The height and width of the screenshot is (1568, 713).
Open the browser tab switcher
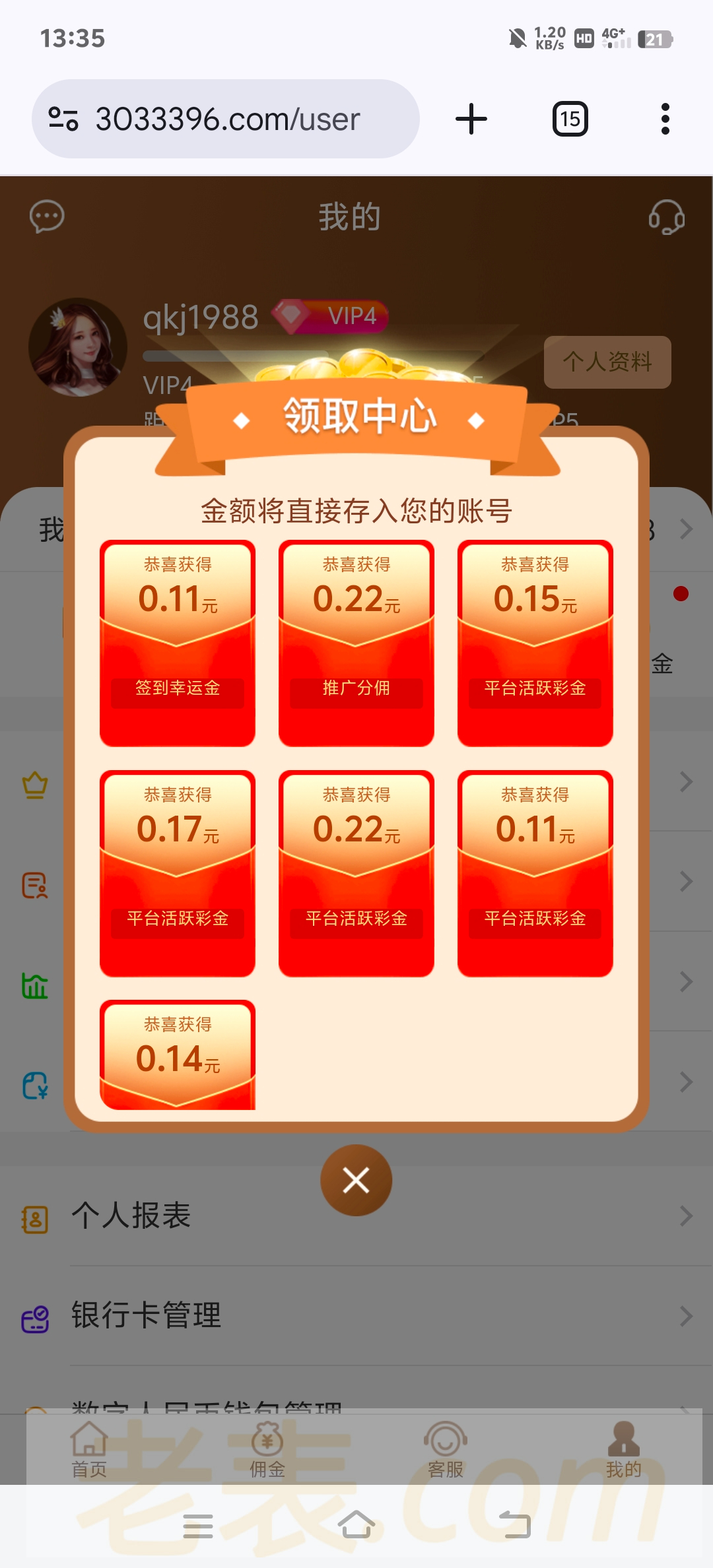570,119
